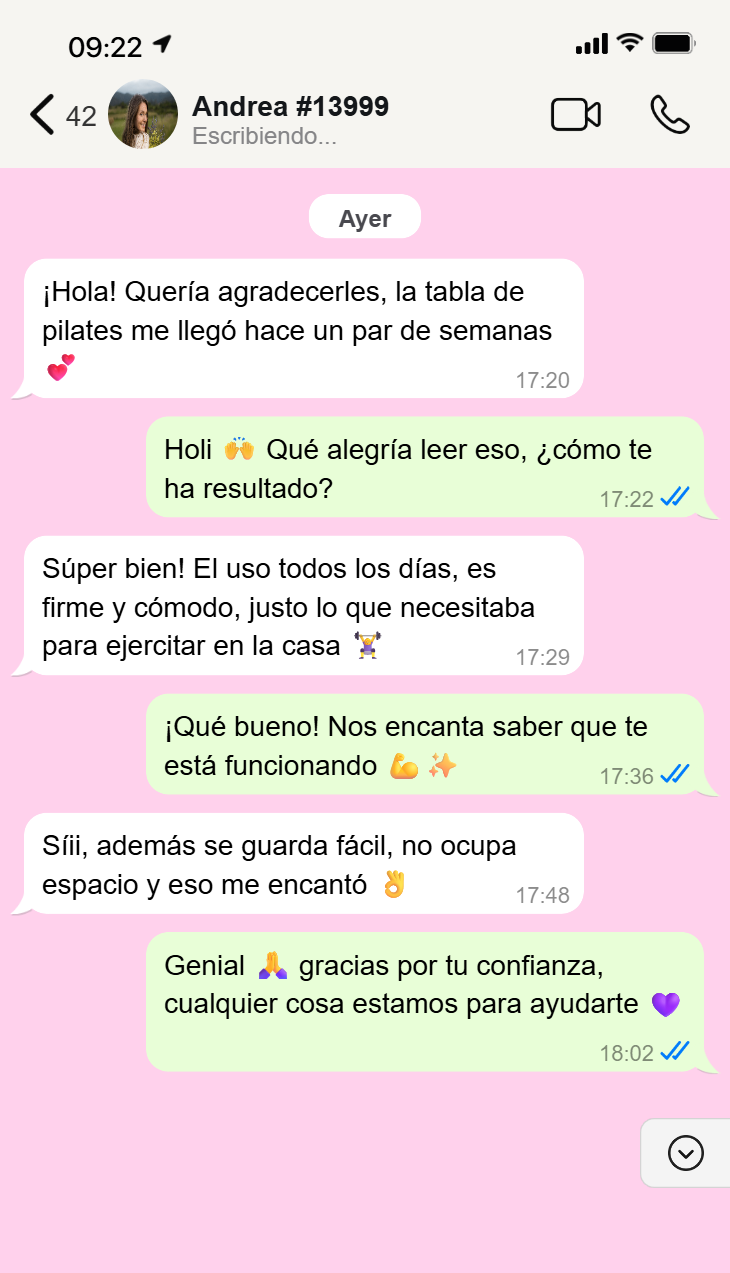Jump to latest messages with down arrow
Image resolution: width=730 pixels, height=1273 pixels.
click(x=685, y=1153)
